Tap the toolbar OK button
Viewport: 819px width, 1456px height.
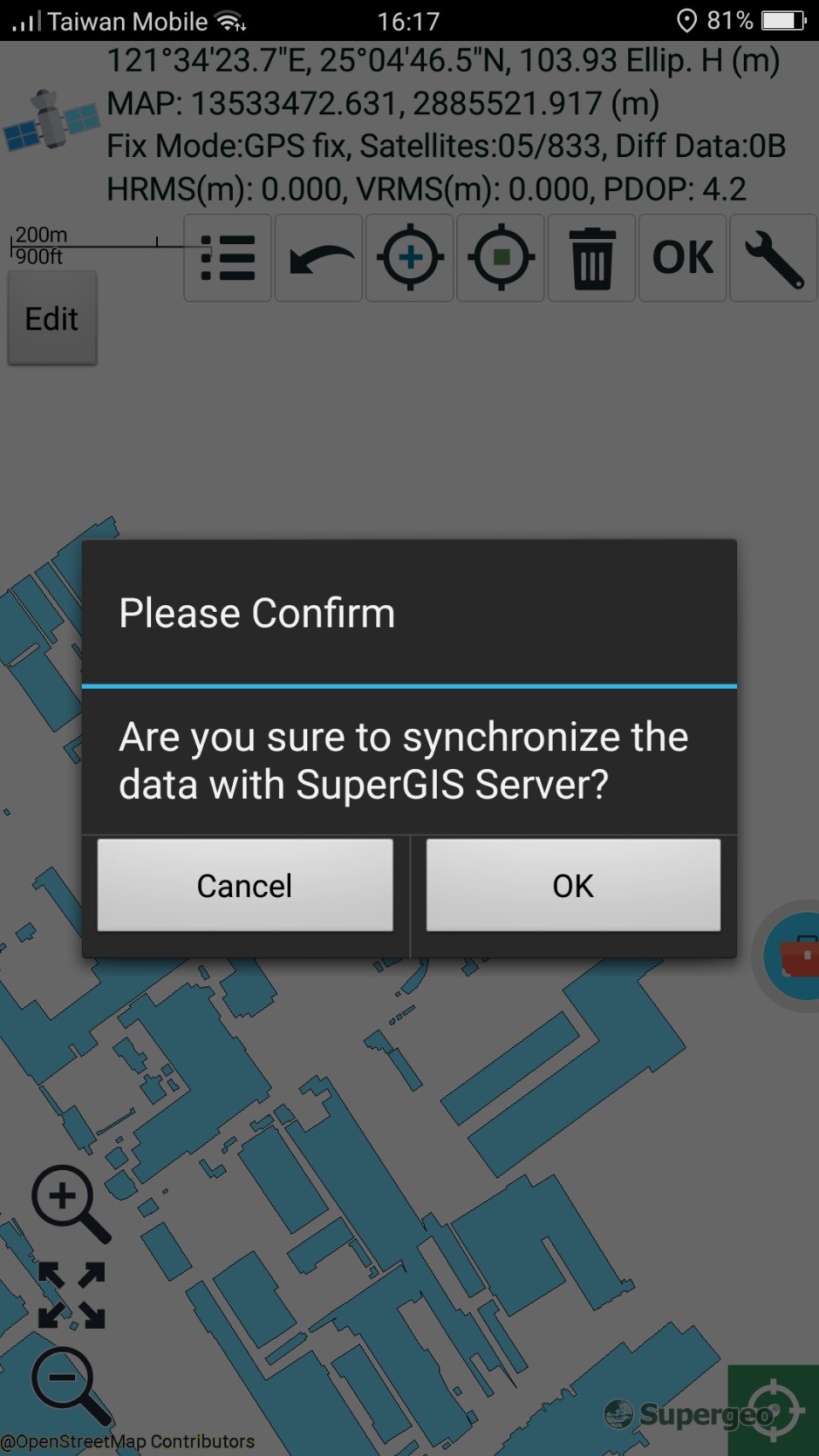(x=682, y=258)
